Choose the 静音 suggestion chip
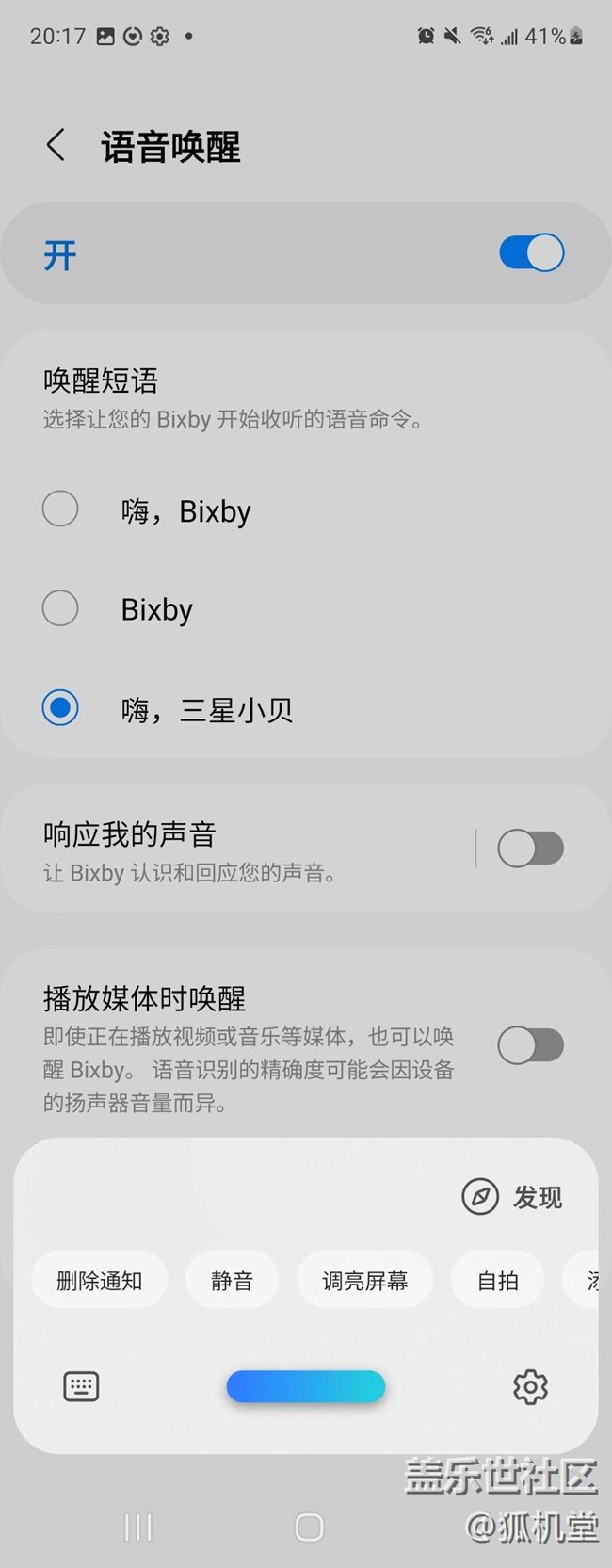Screen dimensions: 612x1568 (232, 1281)
